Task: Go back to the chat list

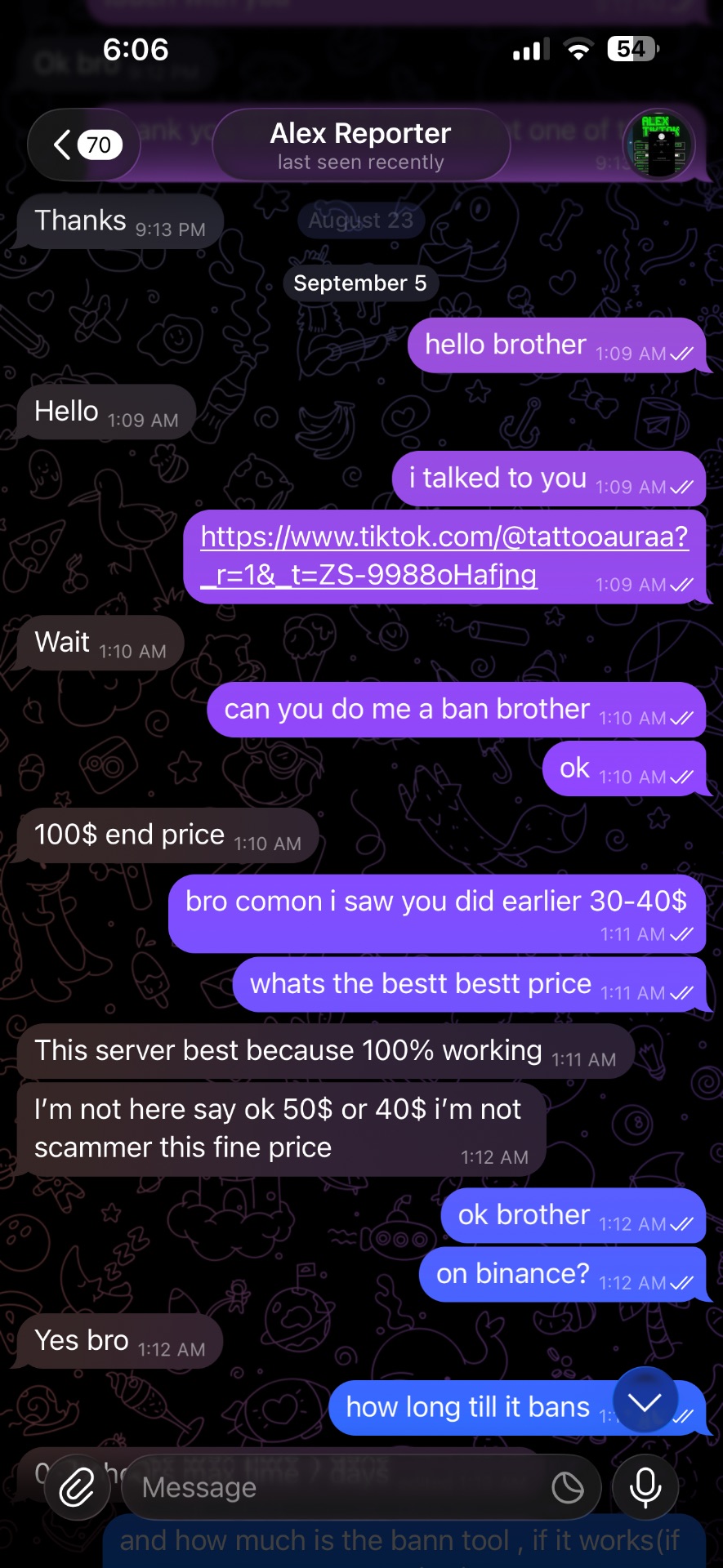Action: point(84,145)
